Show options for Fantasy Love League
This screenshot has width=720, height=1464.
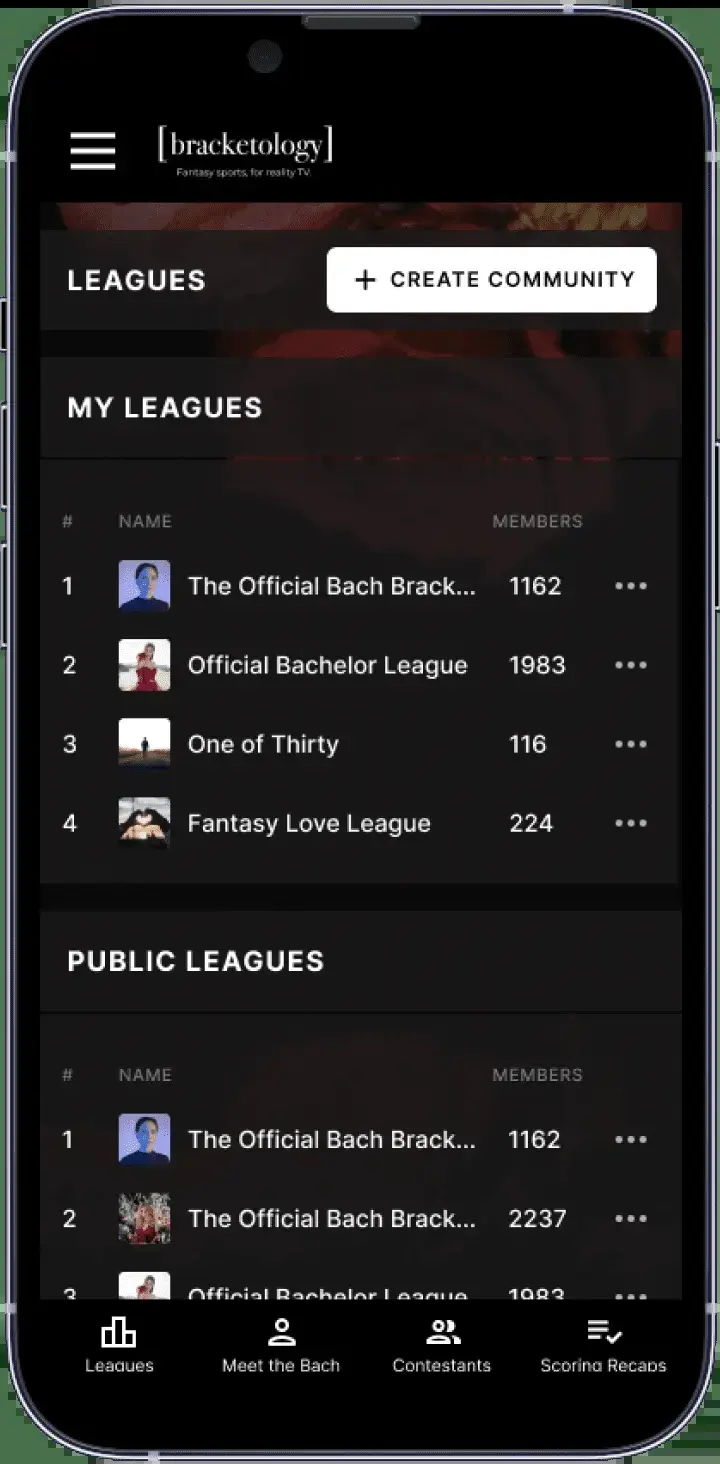coord(630,823)
